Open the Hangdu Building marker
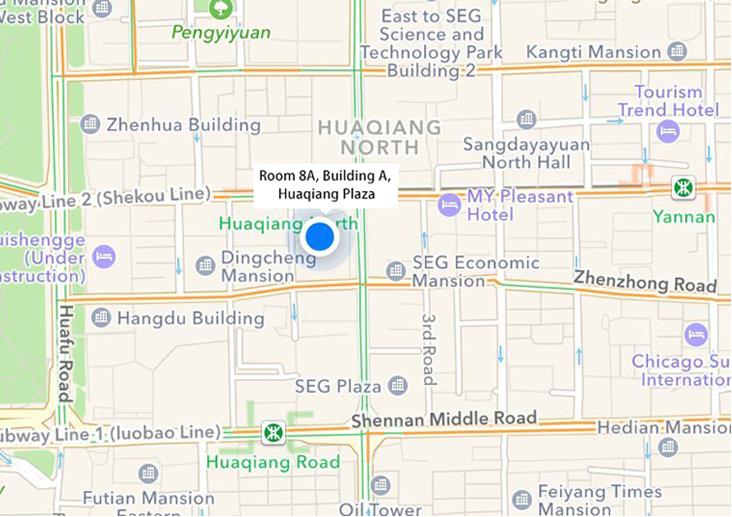Image resolution: width=732 pixels, height=517 pixels. (100, 318)
